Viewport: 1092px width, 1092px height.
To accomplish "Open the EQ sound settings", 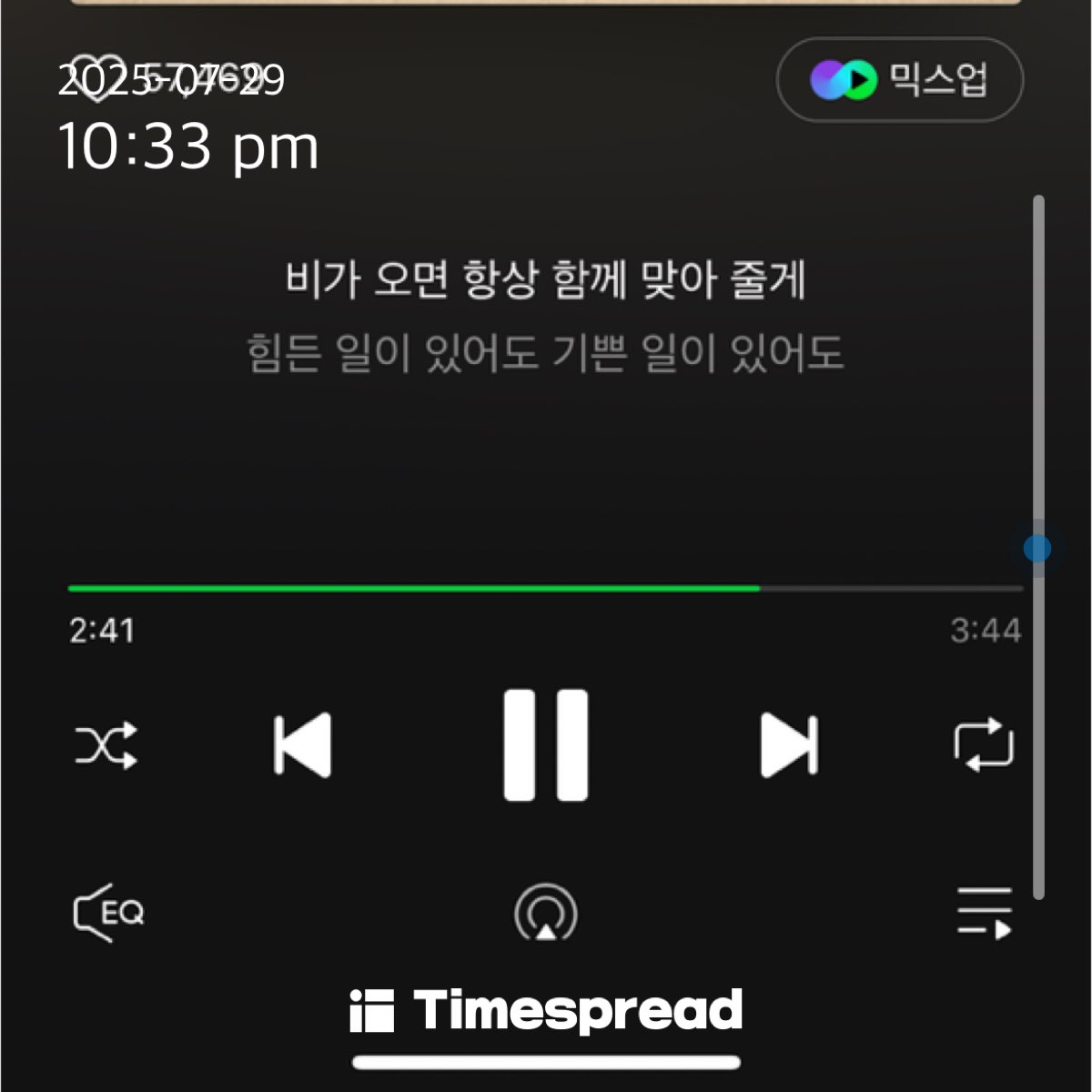I will pos(108,913).
